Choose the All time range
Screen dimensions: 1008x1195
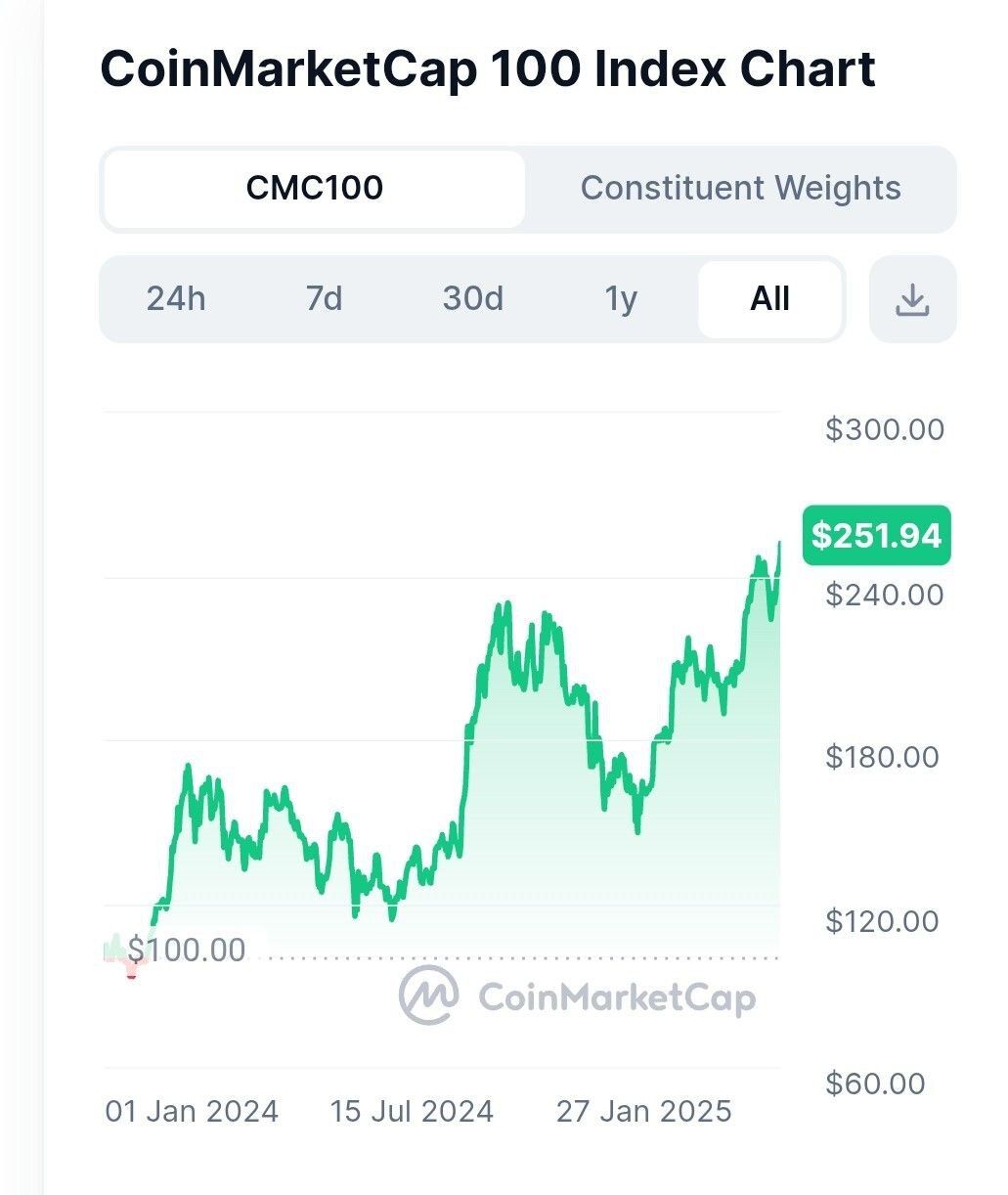[770, 298]
